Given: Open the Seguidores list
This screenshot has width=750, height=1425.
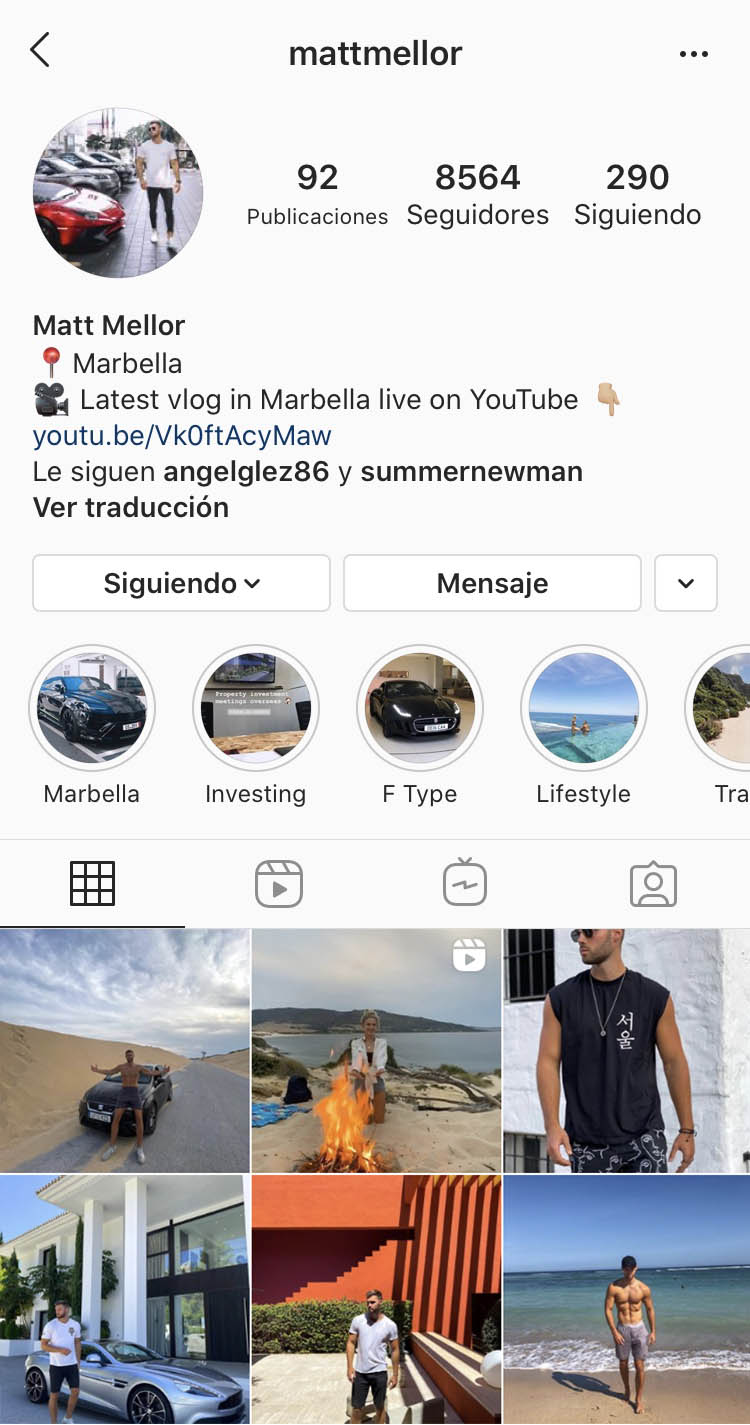Looking at the screenshot, I should point(477,194).
